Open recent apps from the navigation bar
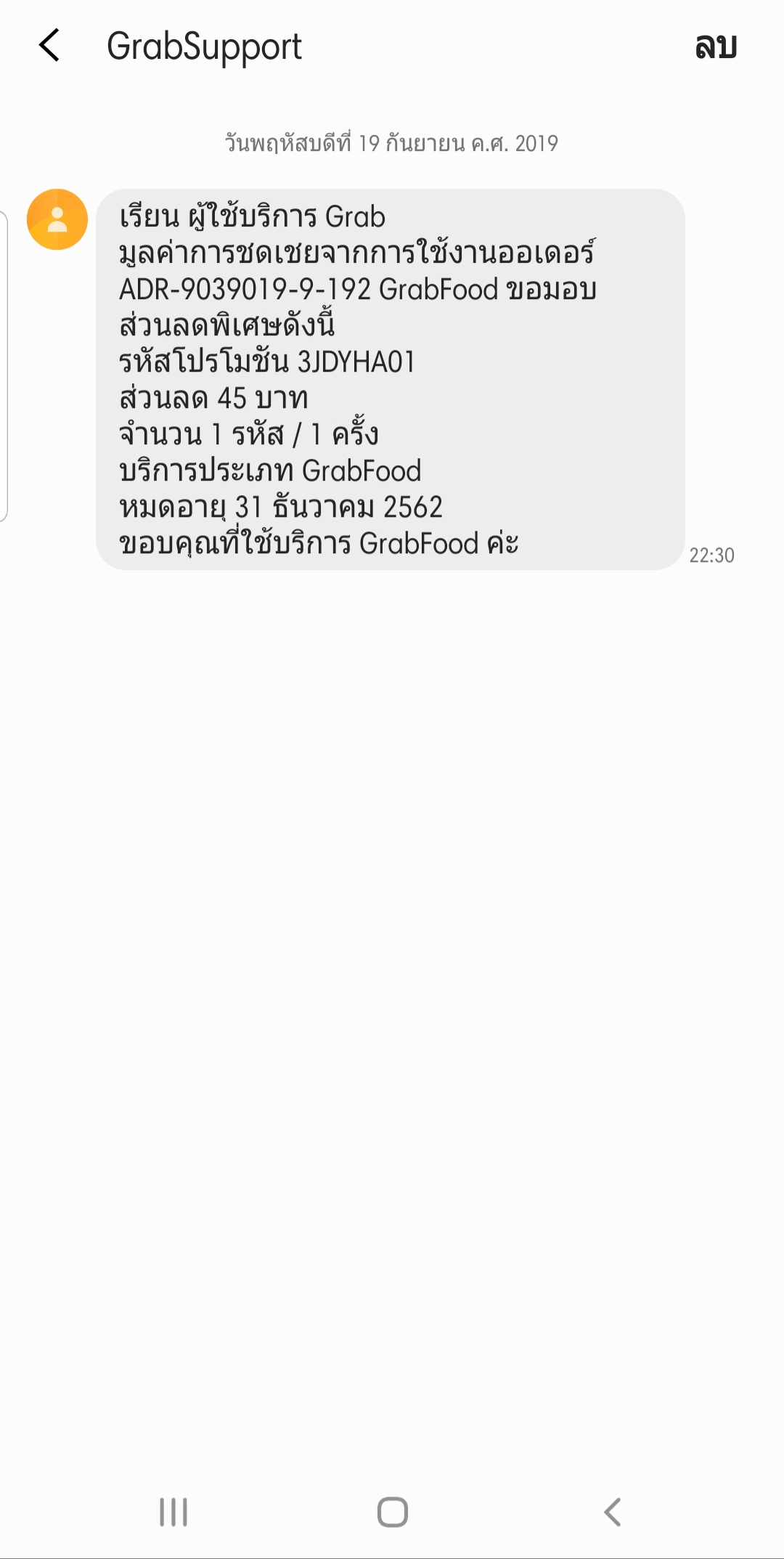Screen dimensions: 784x1559 (x=173, y=1513)
